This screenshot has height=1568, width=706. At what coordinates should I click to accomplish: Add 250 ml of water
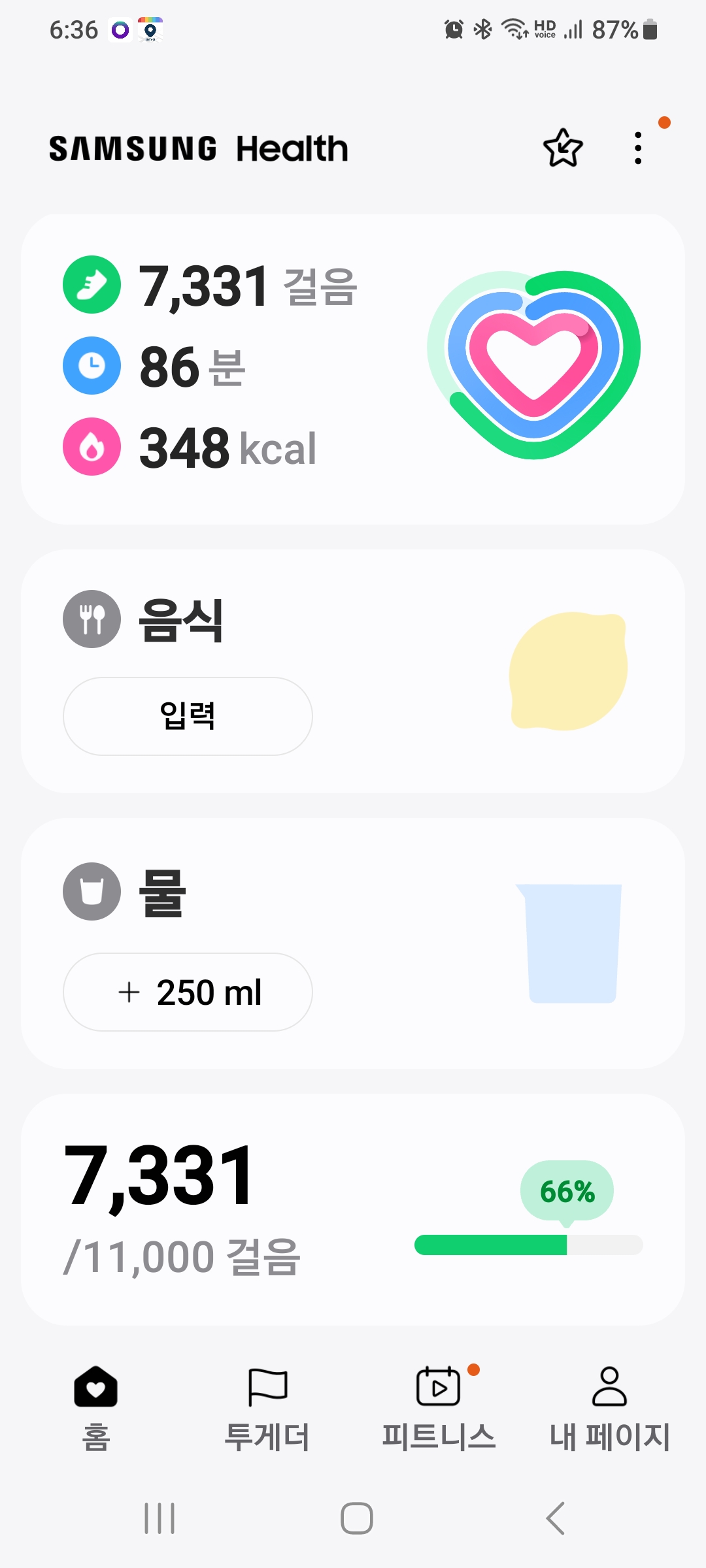tap(188, 992)
